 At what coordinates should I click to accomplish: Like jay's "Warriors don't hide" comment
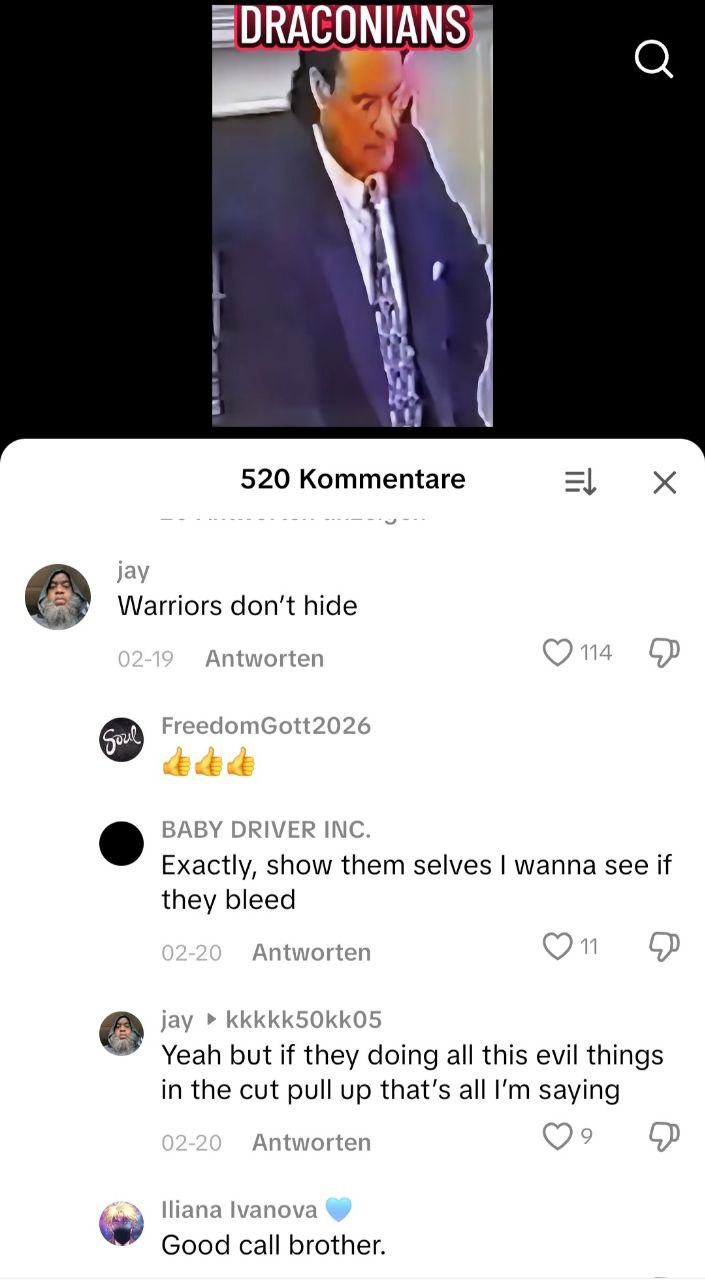tap(557, 653)
